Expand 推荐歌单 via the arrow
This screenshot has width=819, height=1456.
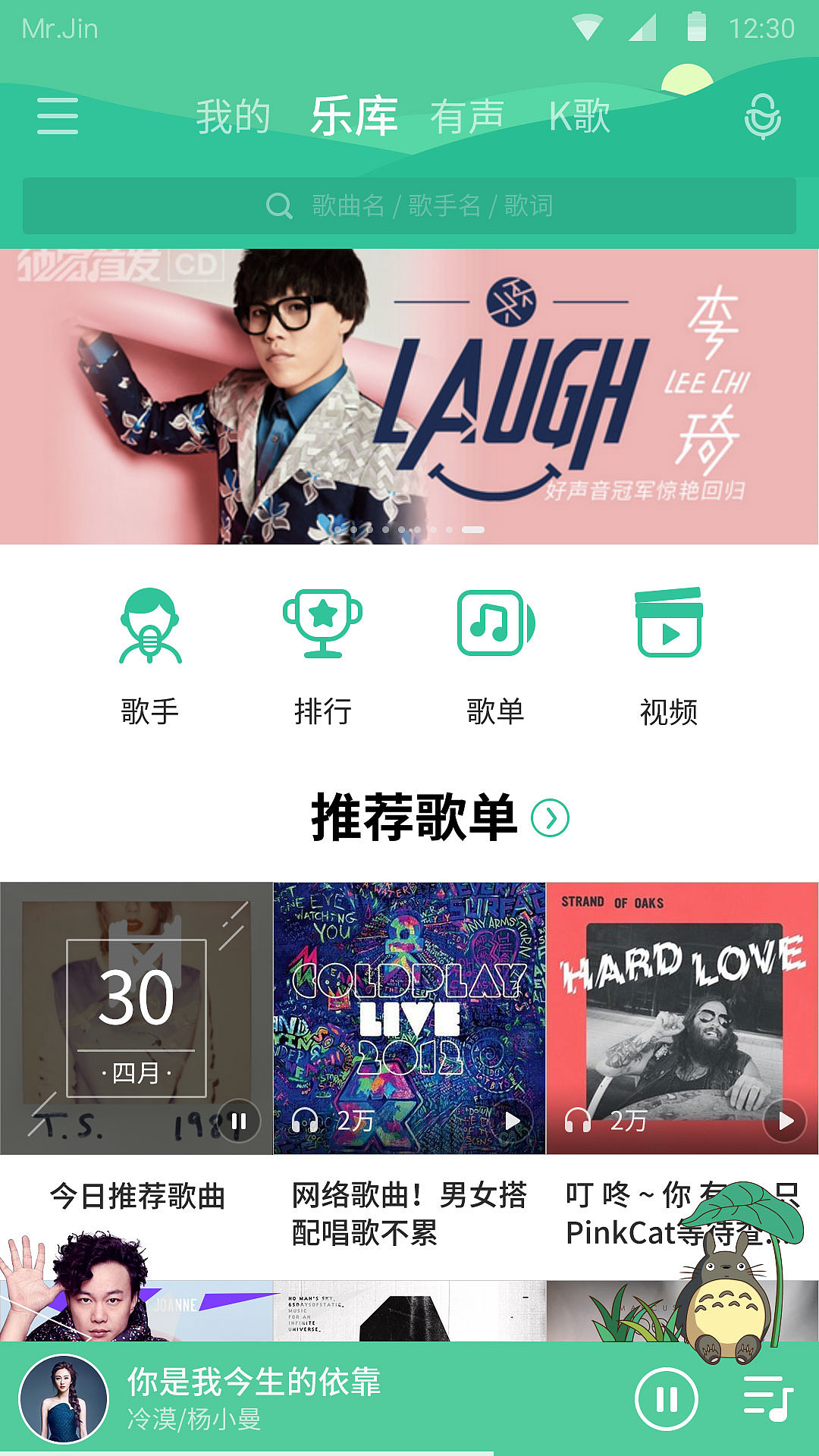click(551, 818)
